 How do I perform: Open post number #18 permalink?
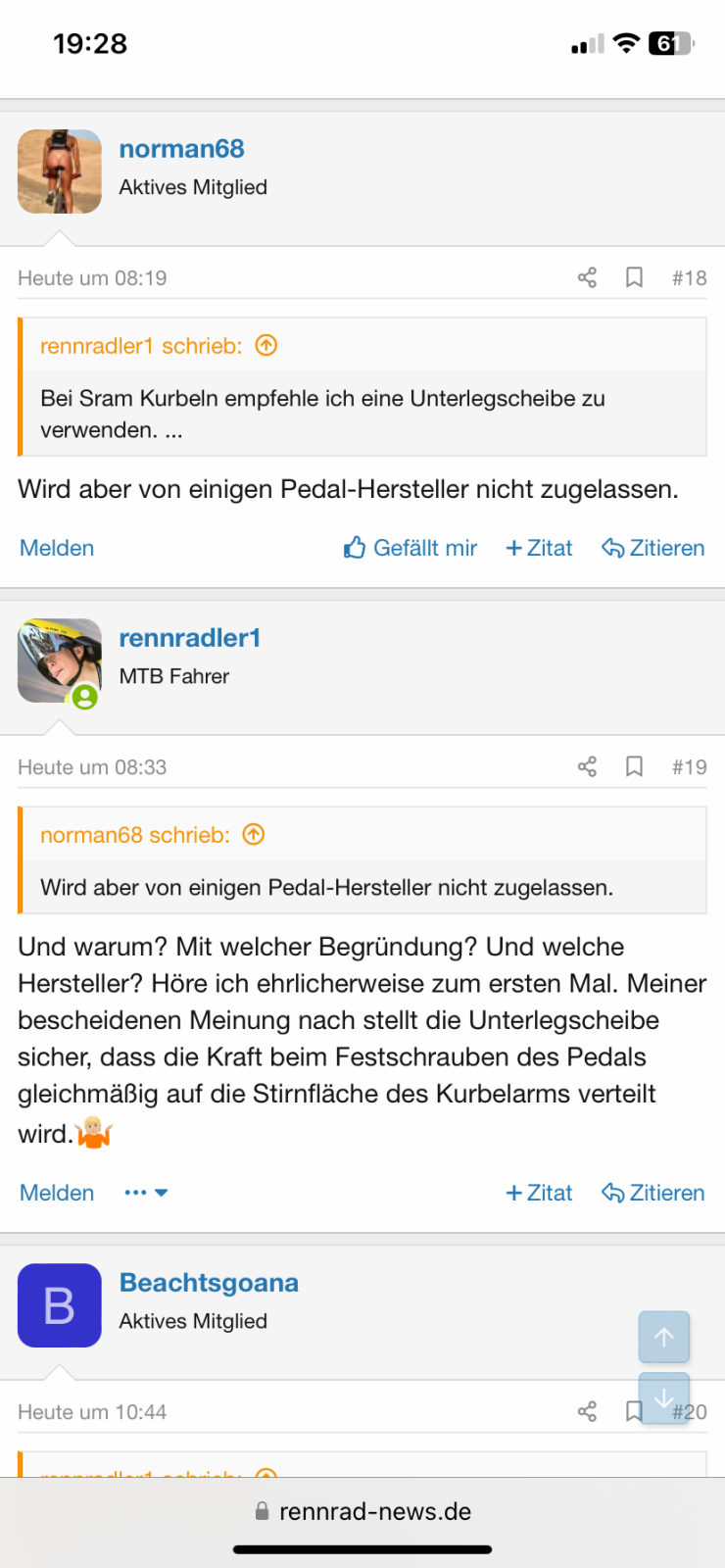pyautogui.click(x=689, y=277)
